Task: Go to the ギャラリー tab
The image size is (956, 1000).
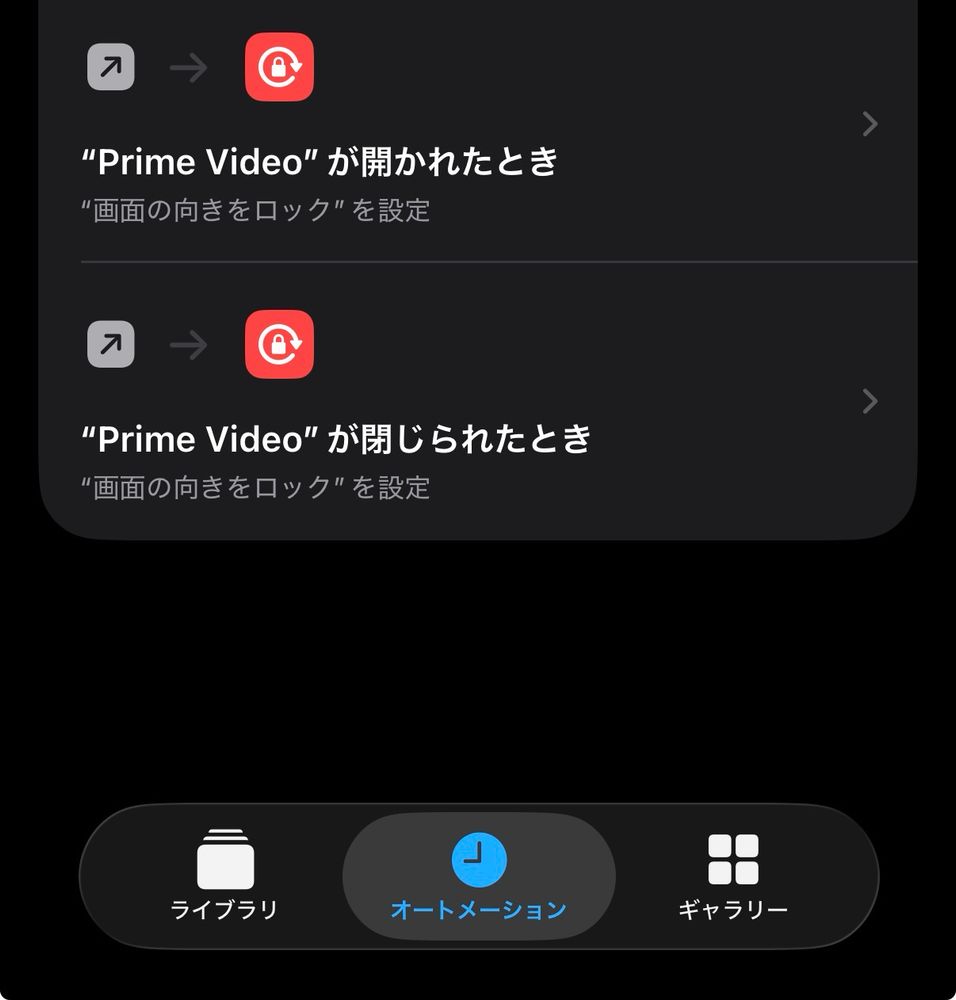Action: [x=733, y=876]
